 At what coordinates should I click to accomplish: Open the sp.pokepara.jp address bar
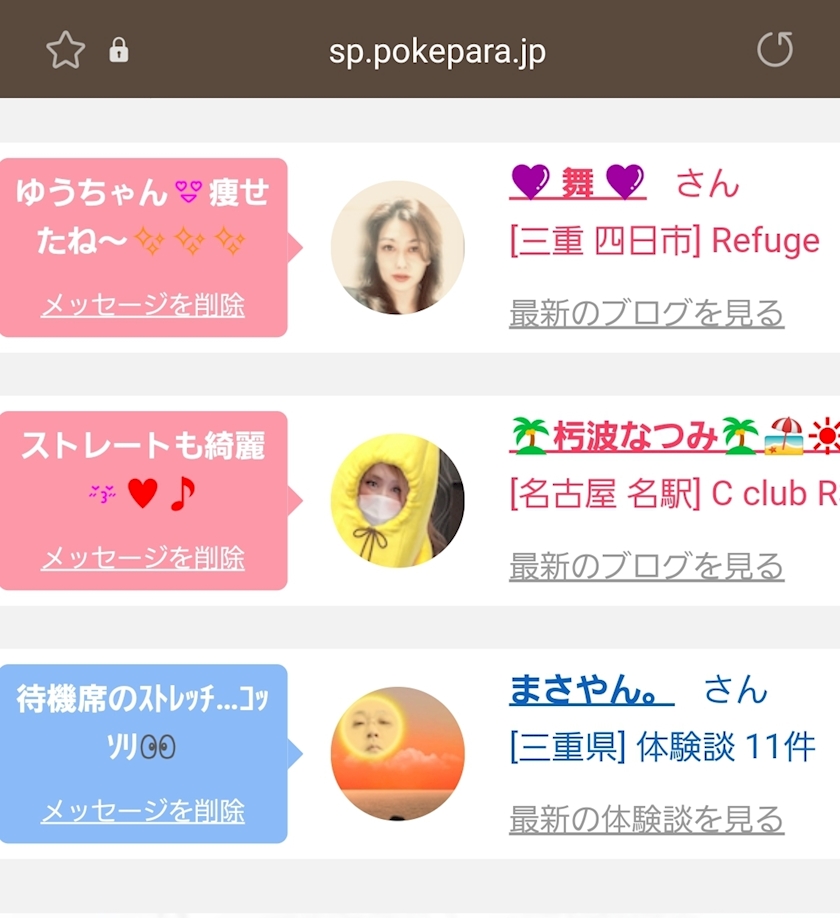tap(437, 51)
